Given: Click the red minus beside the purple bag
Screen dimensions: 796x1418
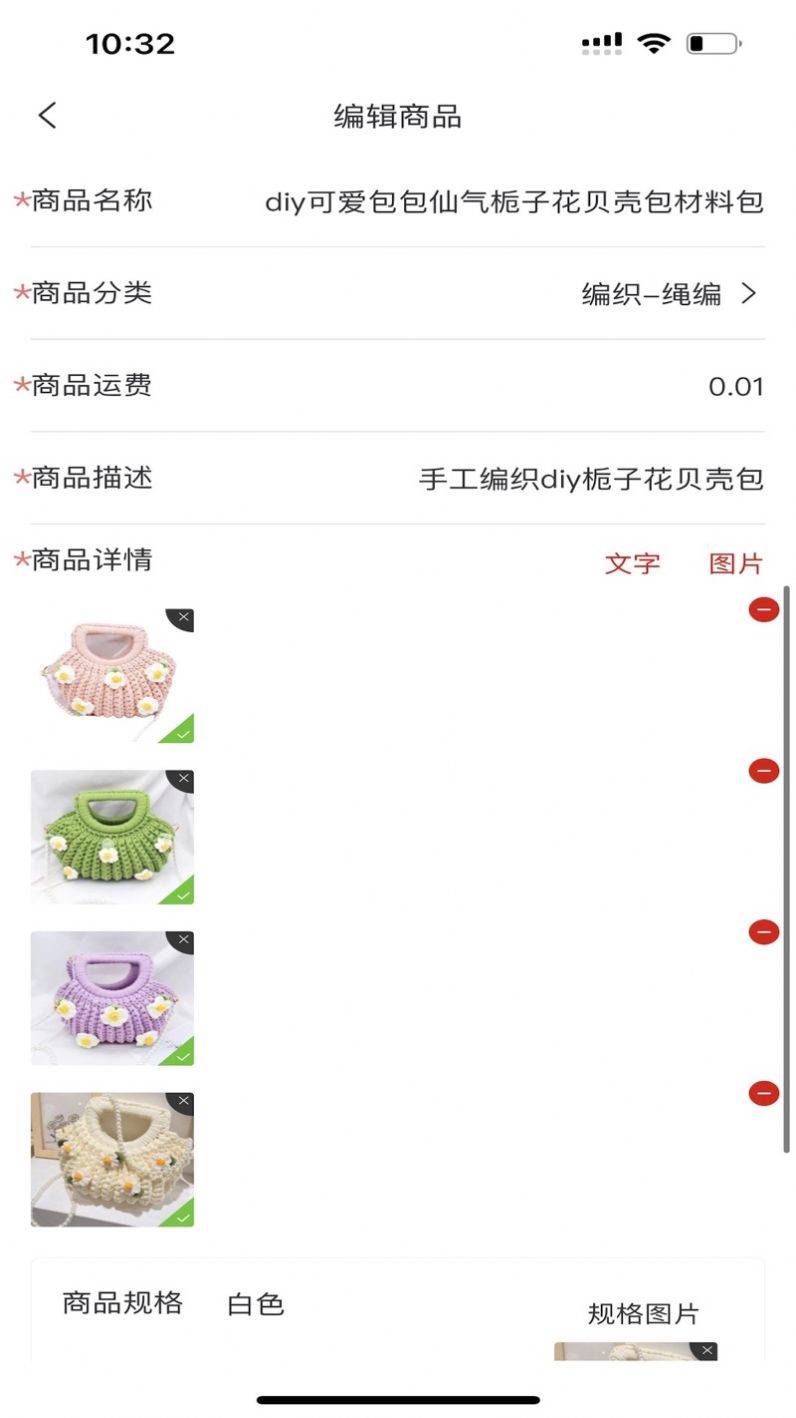Looking at the screenshot, I should [x=764, y=931].
